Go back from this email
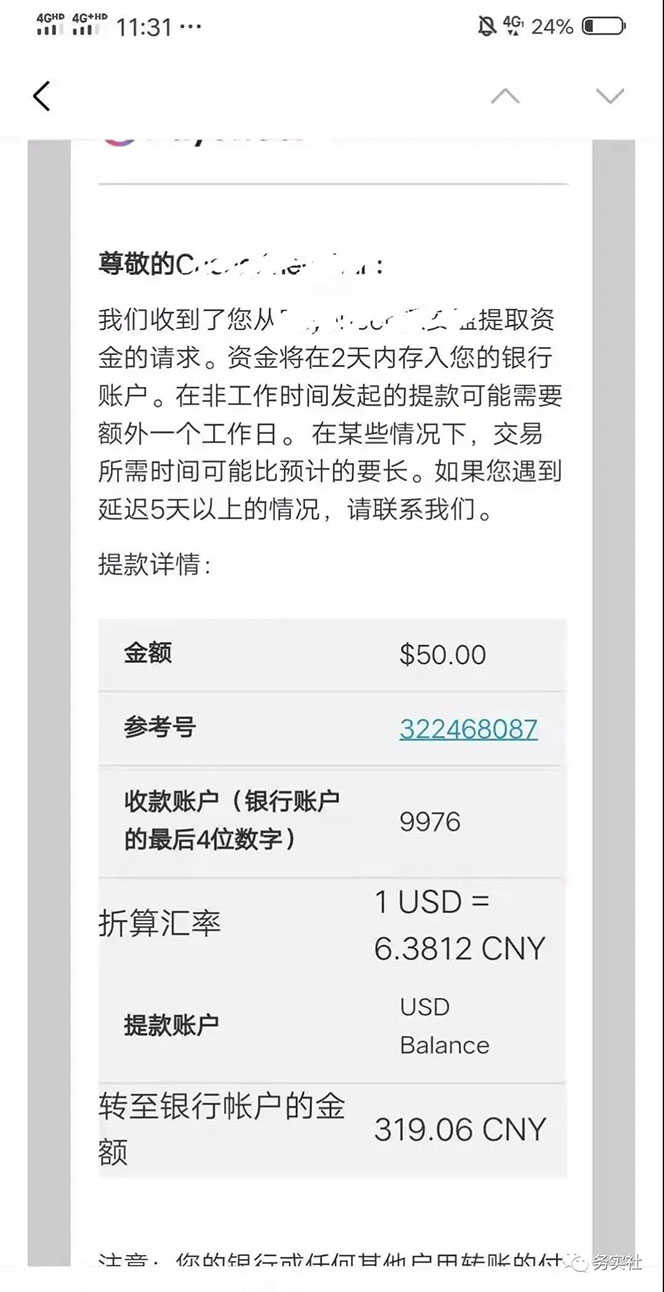The image size is (664, 1292). click(41, 96)
